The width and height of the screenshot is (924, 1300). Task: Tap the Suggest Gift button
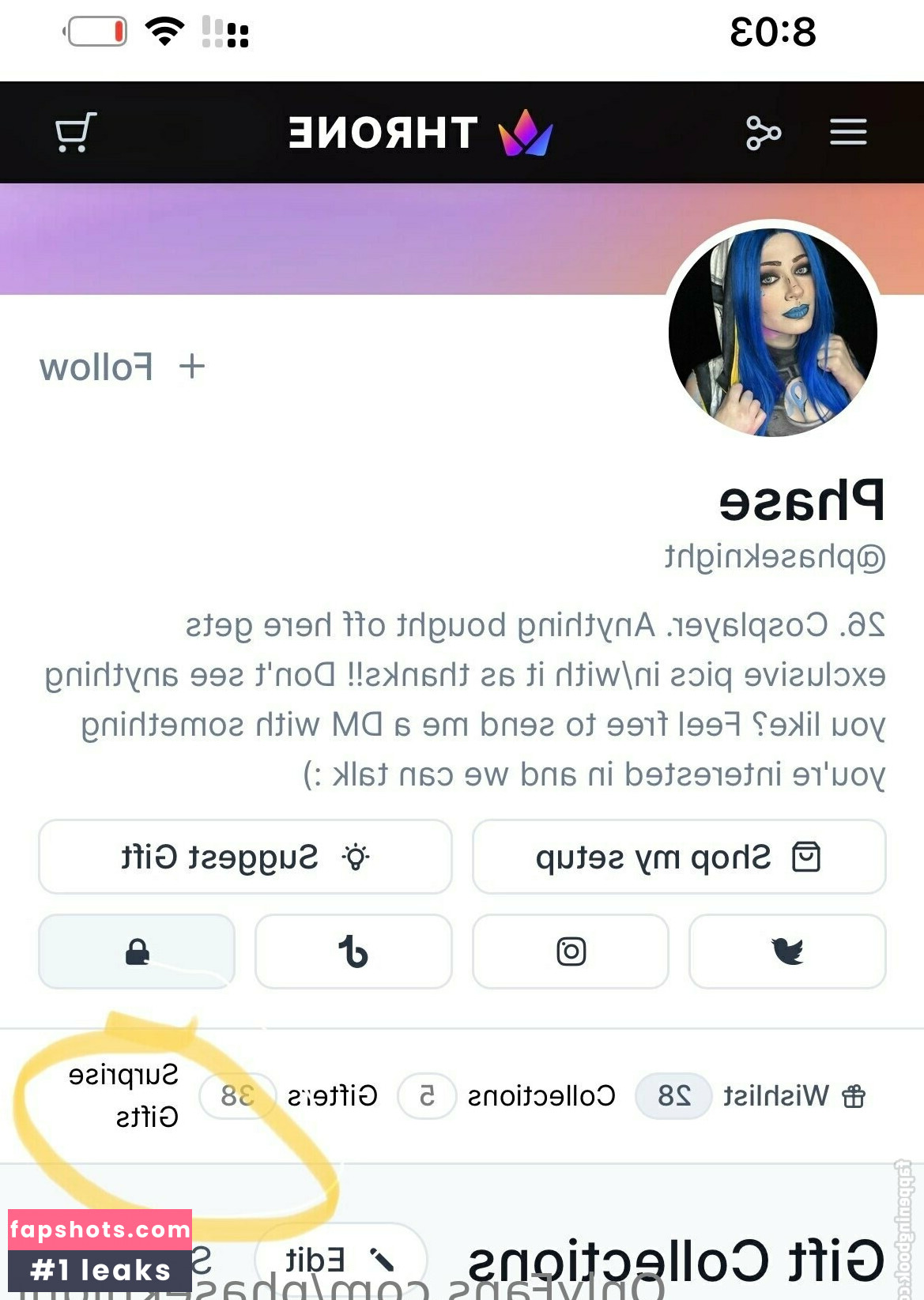tap(245, 857)
